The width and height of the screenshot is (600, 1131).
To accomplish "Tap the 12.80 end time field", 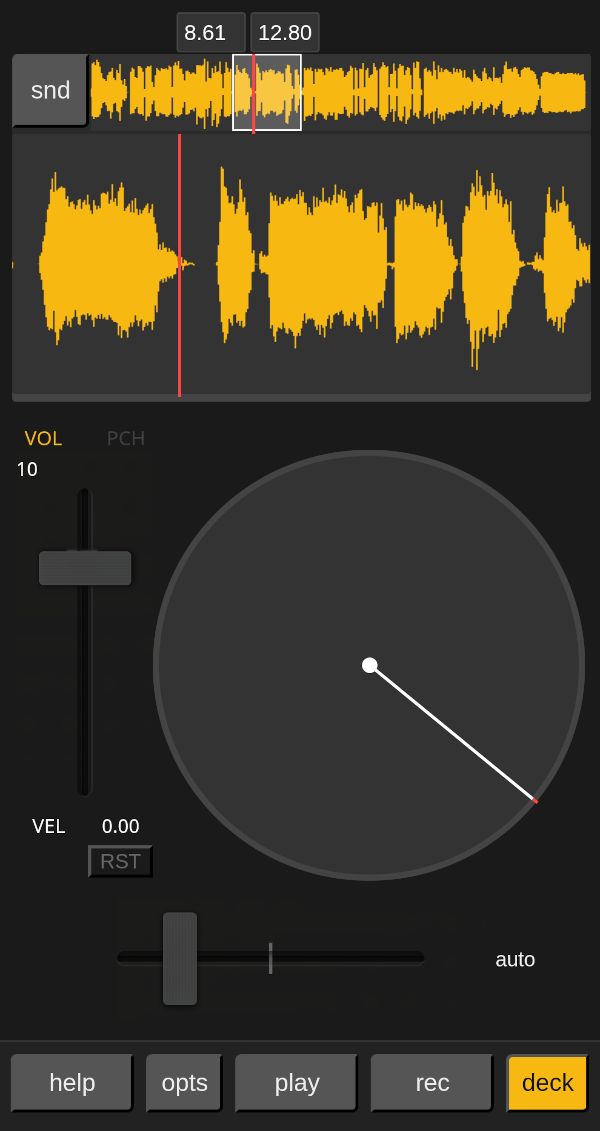I will (x=285, y=32).
